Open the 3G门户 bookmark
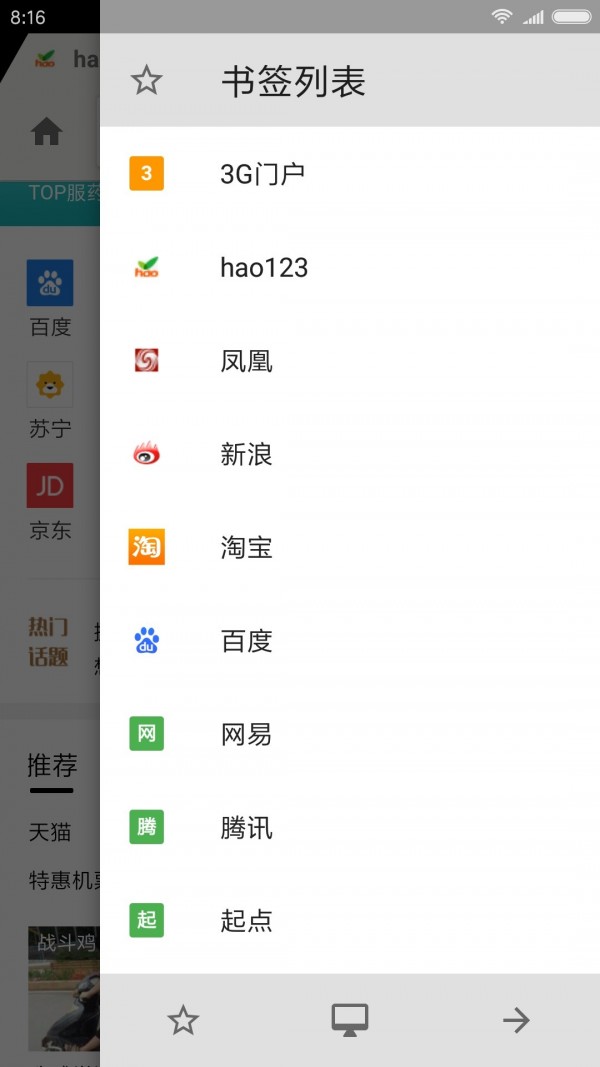The width and height of the screenshot is (600, 1067). tap(262, 174)
